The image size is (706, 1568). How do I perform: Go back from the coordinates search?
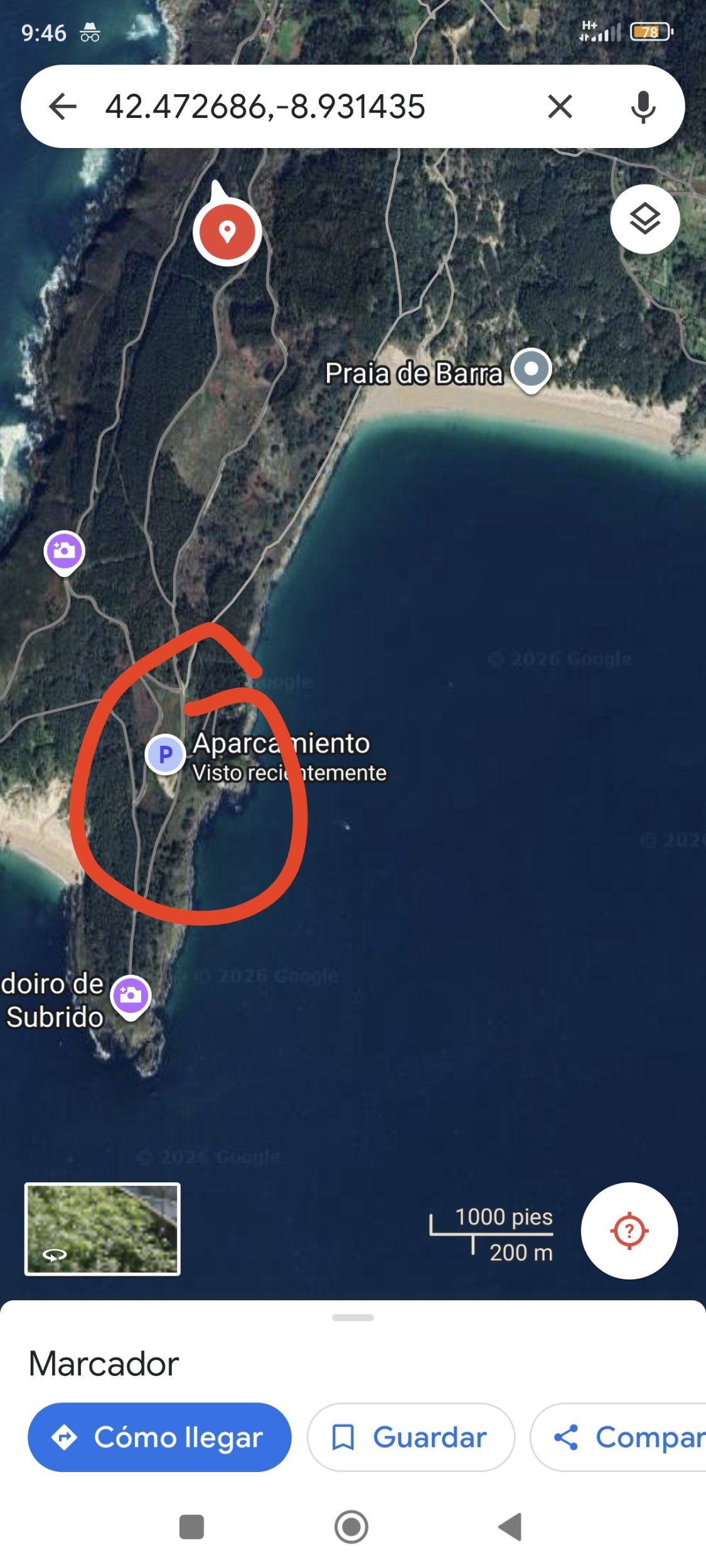coord(63,107)
